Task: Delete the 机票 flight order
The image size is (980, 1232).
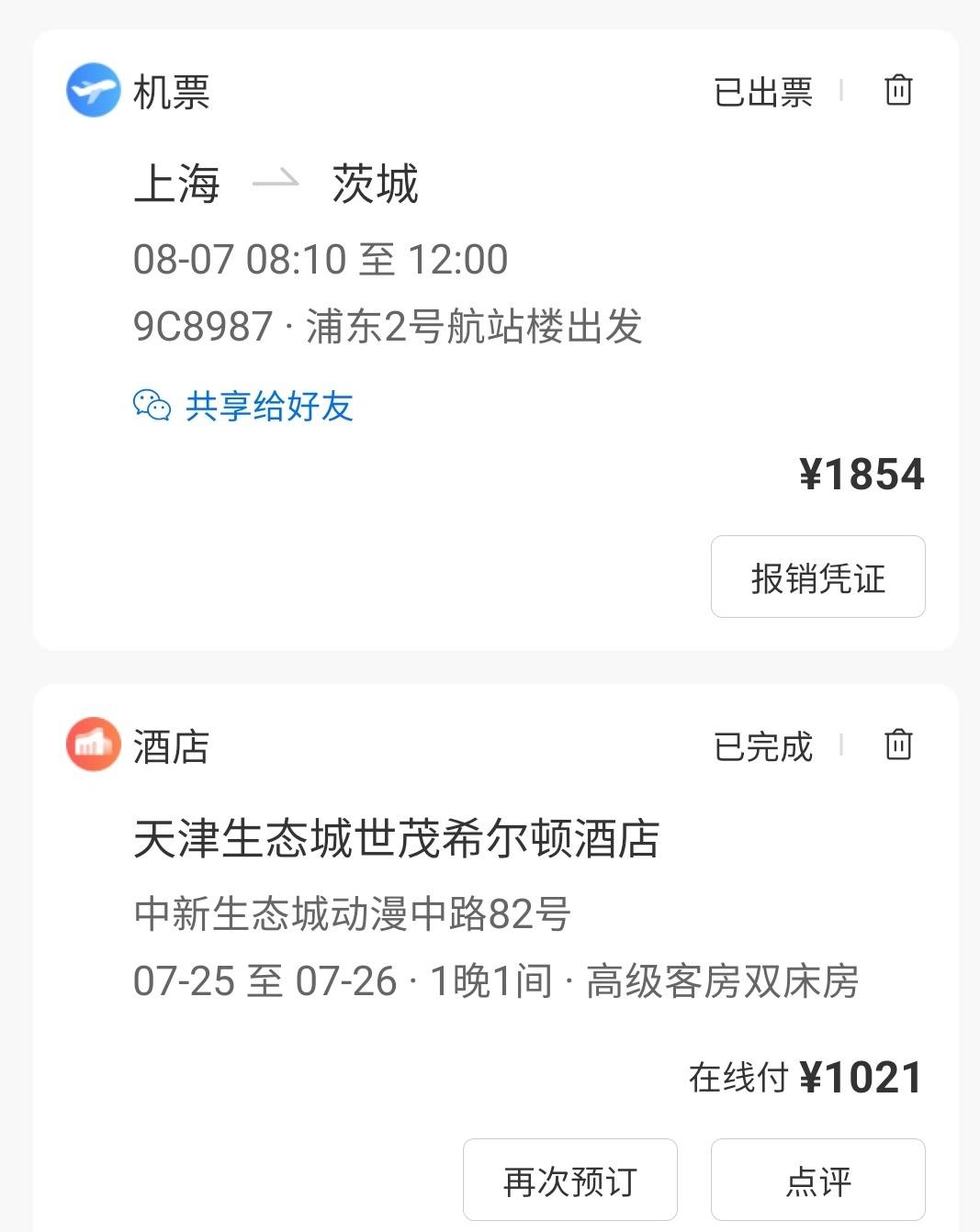Action: tap(897, 91)
